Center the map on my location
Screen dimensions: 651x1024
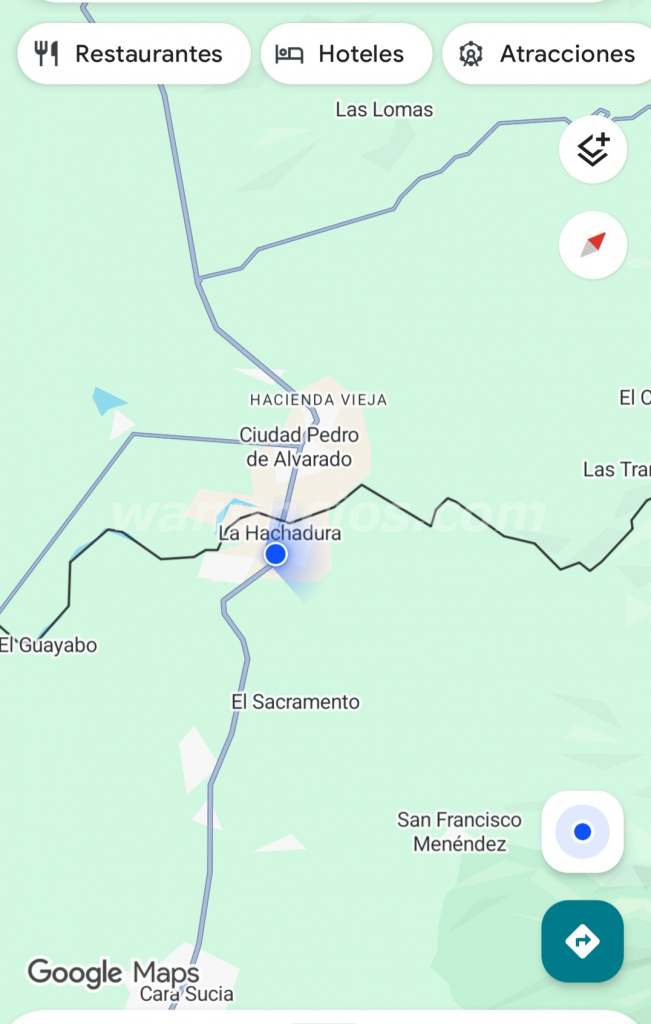point(582,831)
